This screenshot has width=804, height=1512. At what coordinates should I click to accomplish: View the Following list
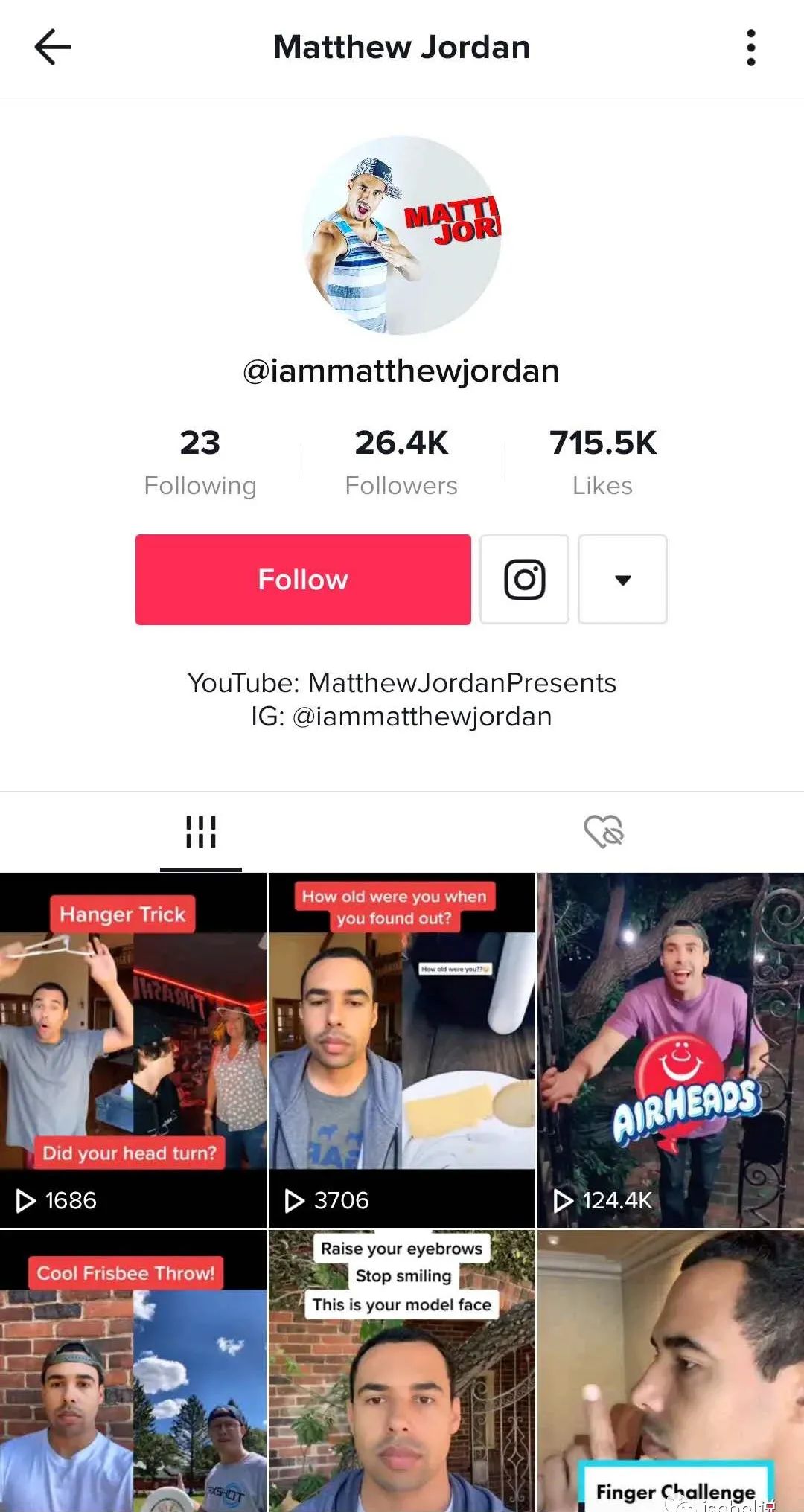point(200,461)
